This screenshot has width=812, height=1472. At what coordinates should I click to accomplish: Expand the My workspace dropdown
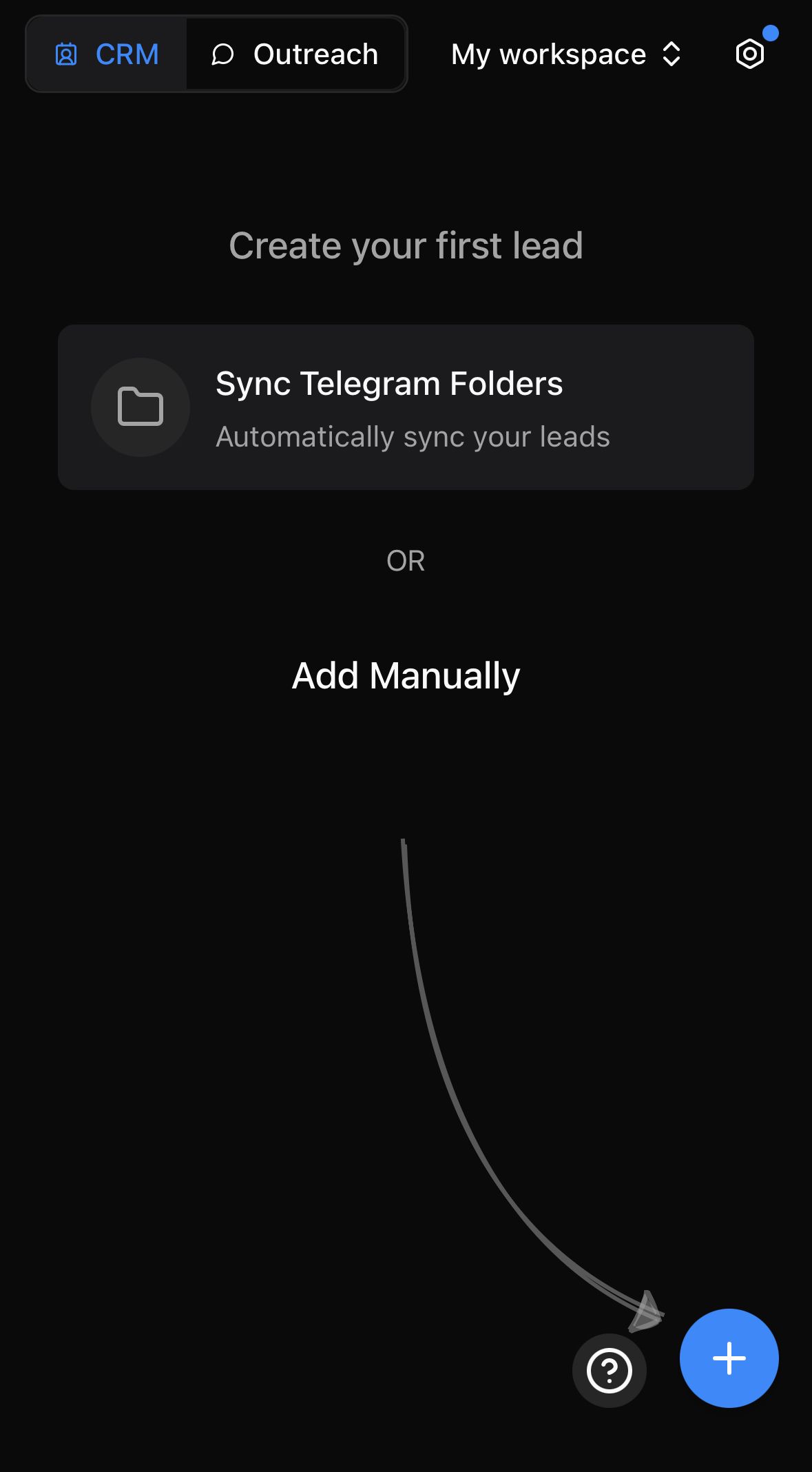tap(566, 54)
